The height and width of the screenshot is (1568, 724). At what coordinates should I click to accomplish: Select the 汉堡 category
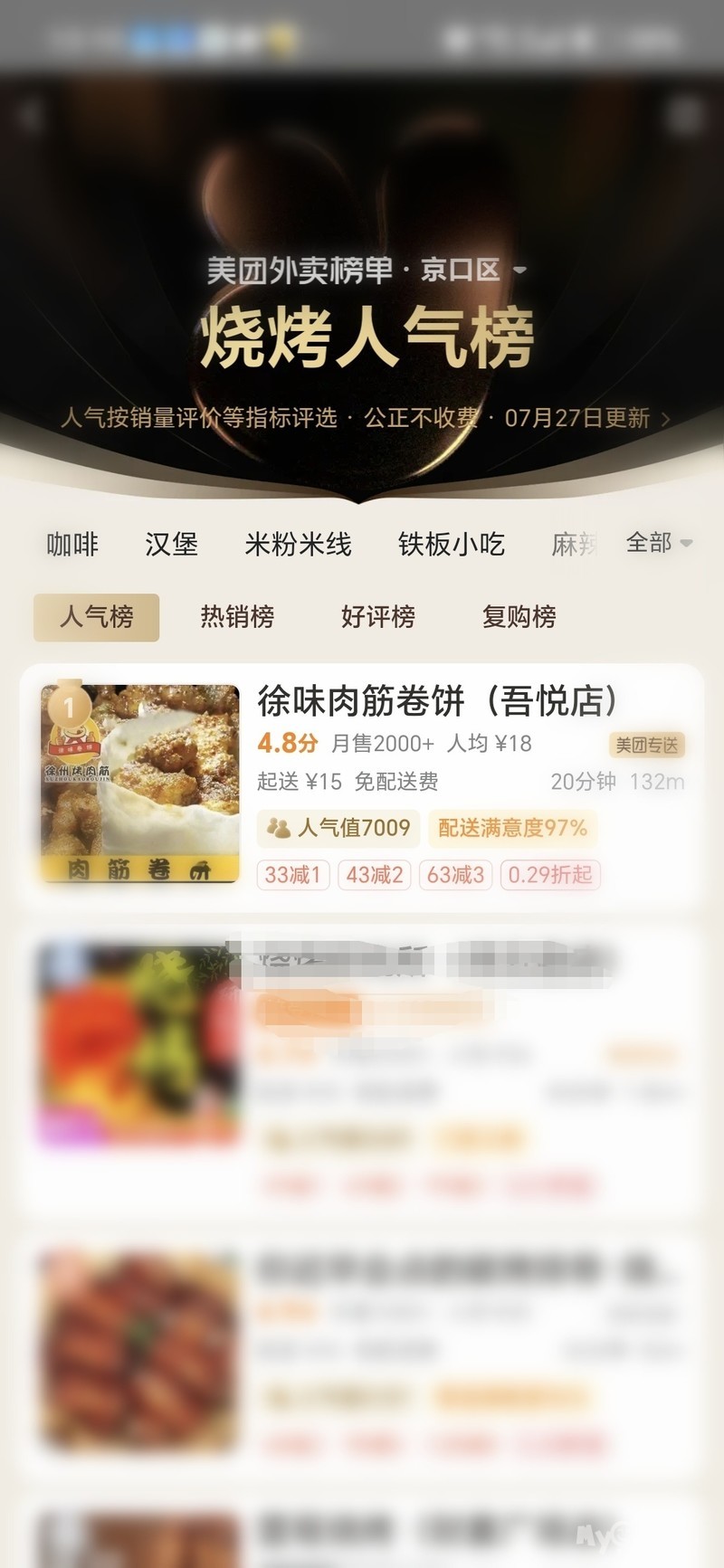pos(171,544)
